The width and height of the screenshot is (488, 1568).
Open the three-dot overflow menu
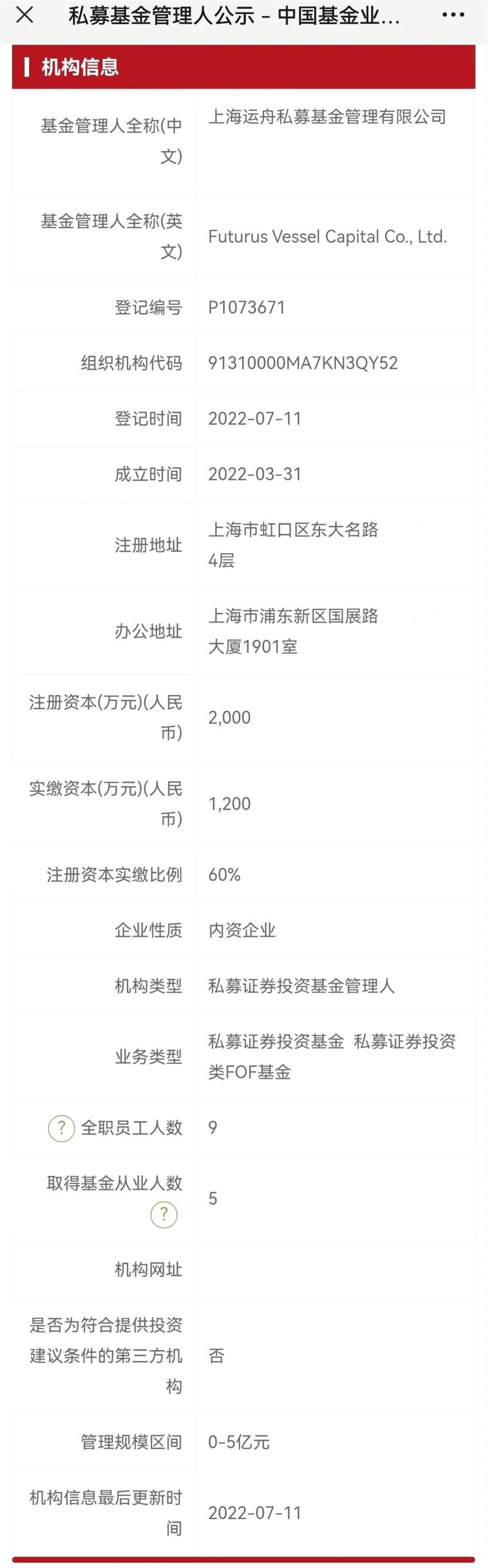[x=454, y=15]
